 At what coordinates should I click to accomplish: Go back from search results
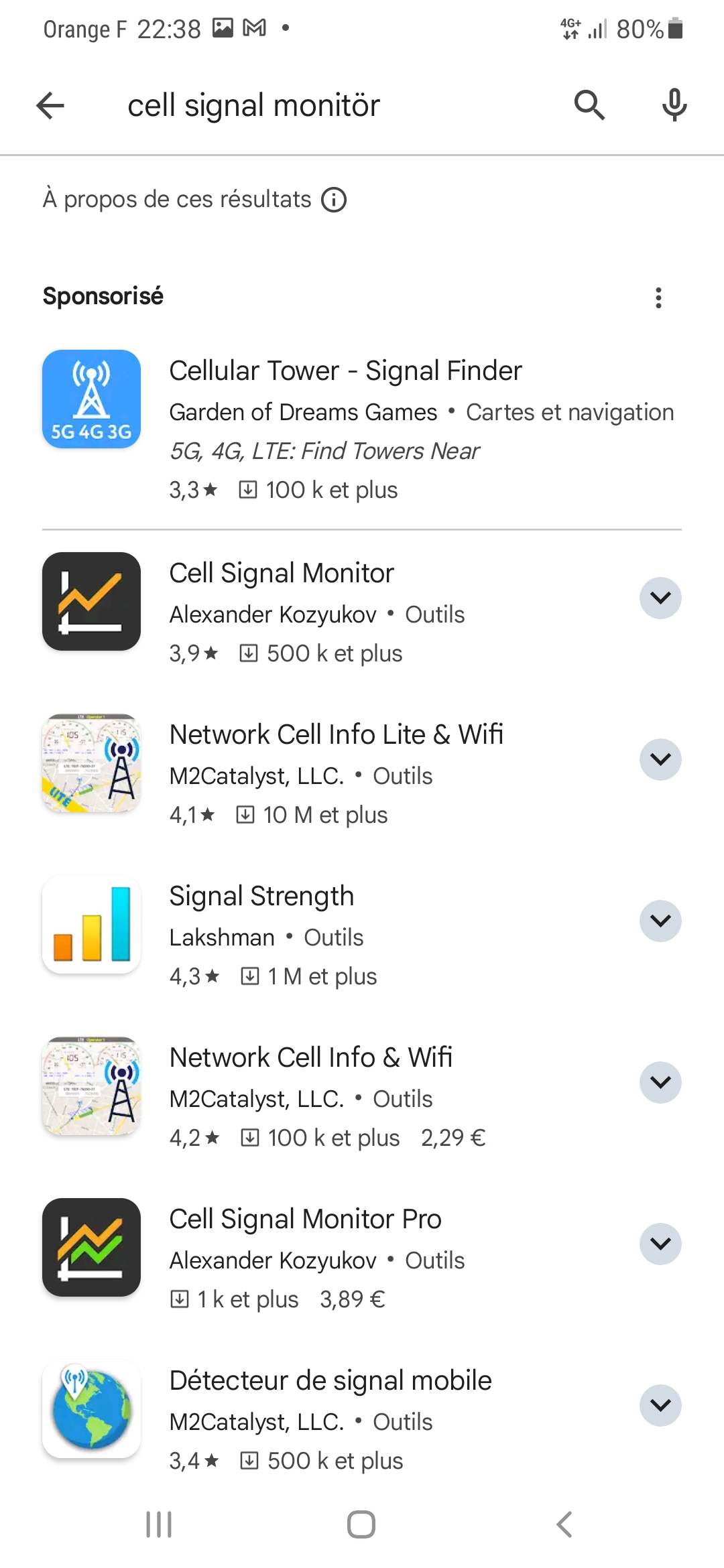pos(50,105)
